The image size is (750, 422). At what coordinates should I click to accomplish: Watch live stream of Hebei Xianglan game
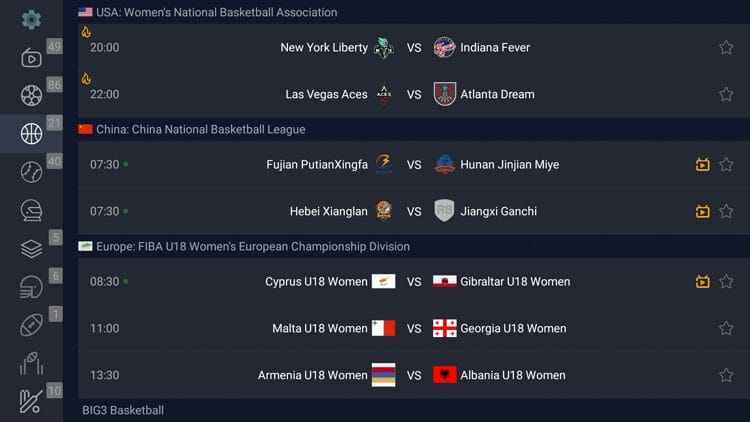(702, 211)
